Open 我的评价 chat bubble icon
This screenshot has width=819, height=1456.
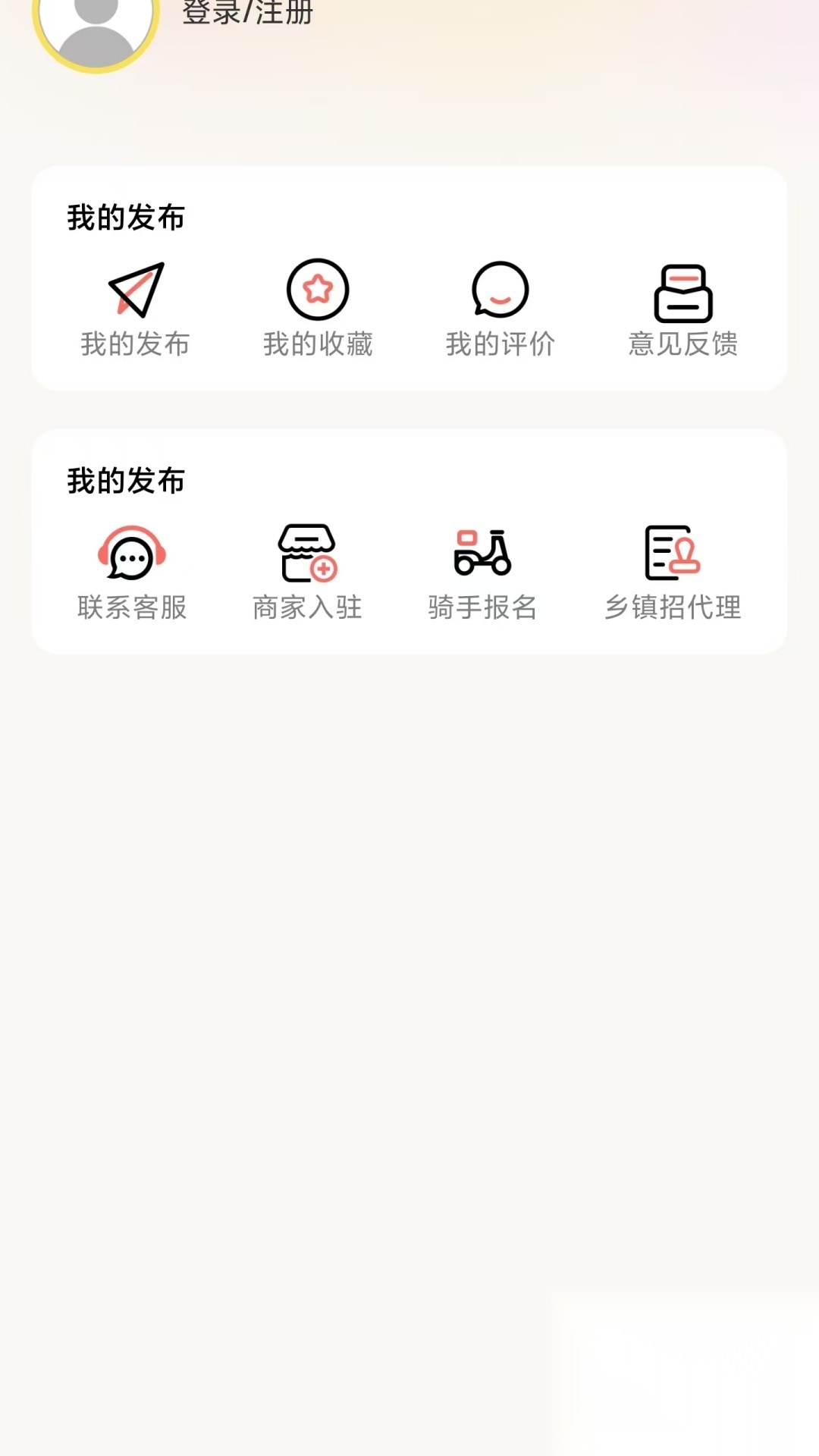coord(500,290)
